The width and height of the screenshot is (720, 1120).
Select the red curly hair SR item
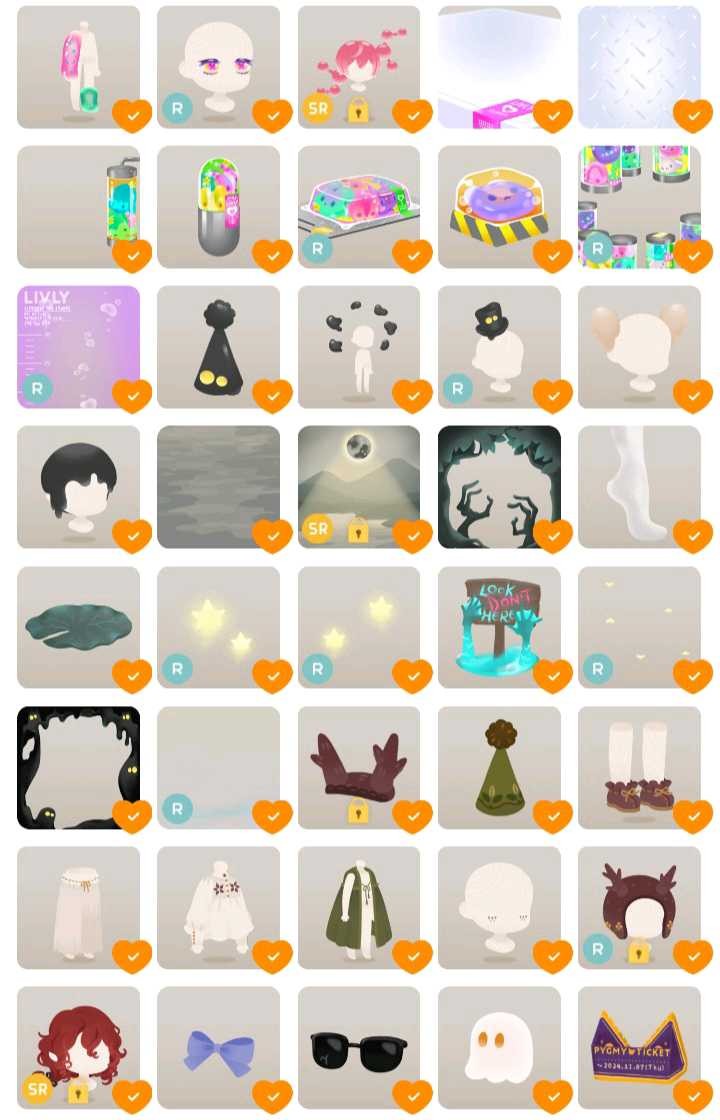pos(78,1047)
